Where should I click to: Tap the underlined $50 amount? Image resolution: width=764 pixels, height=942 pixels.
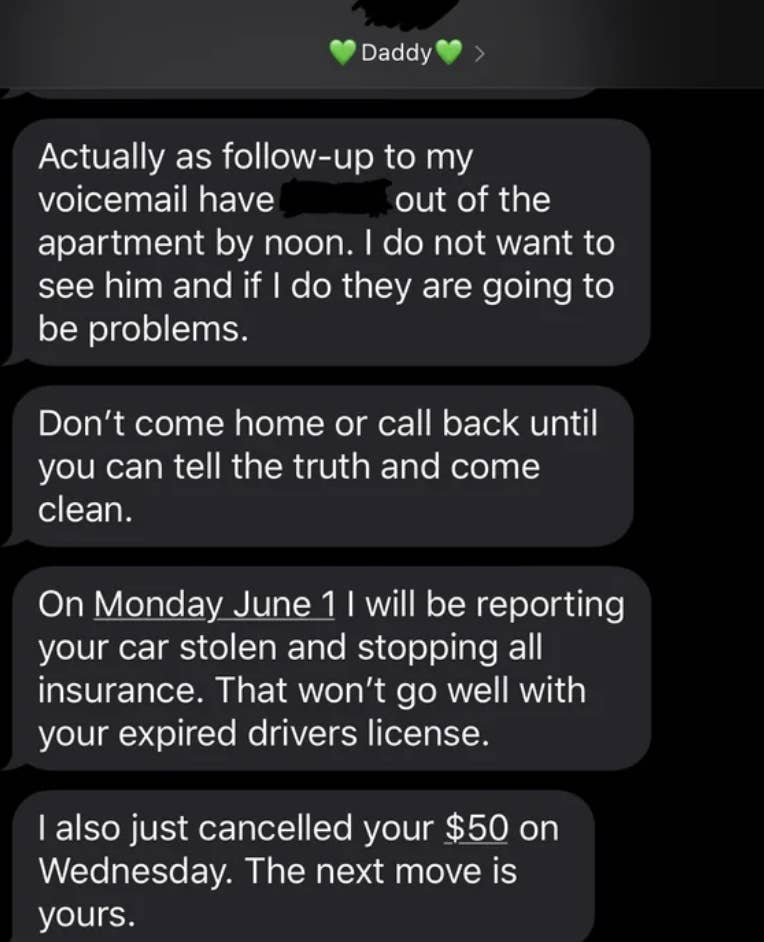point(475,829)
